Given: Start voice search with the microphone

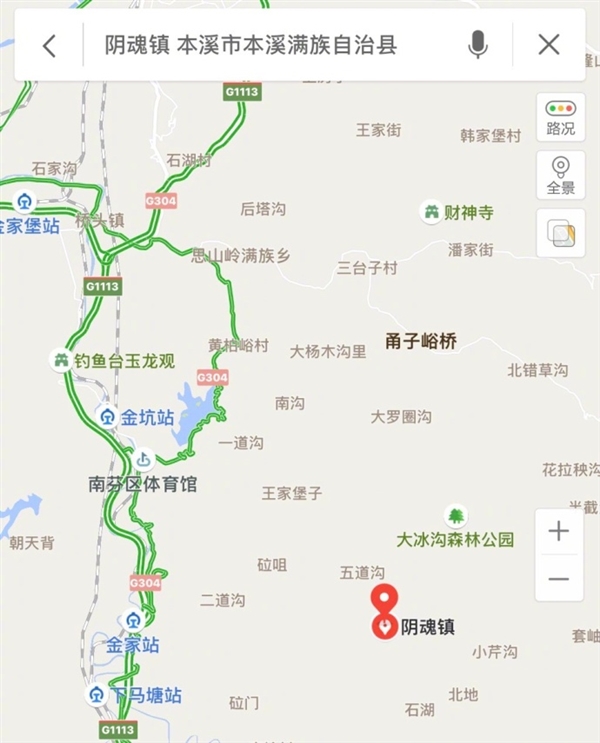Looking at the screenshot, I should pyautogui.click(x=477, y=45).
